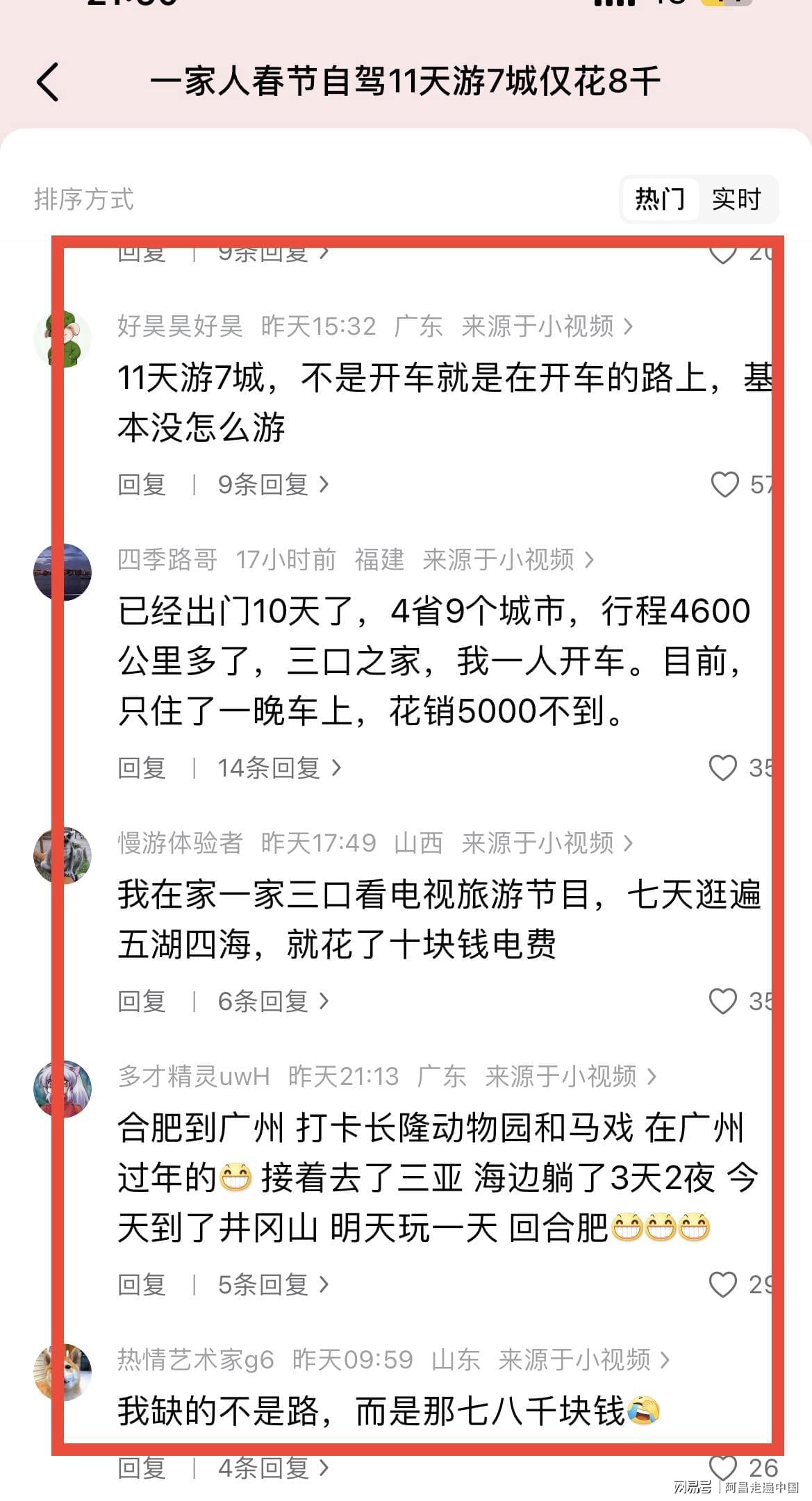Reply to 好昊昊好昊's comment

click(142, 484)
